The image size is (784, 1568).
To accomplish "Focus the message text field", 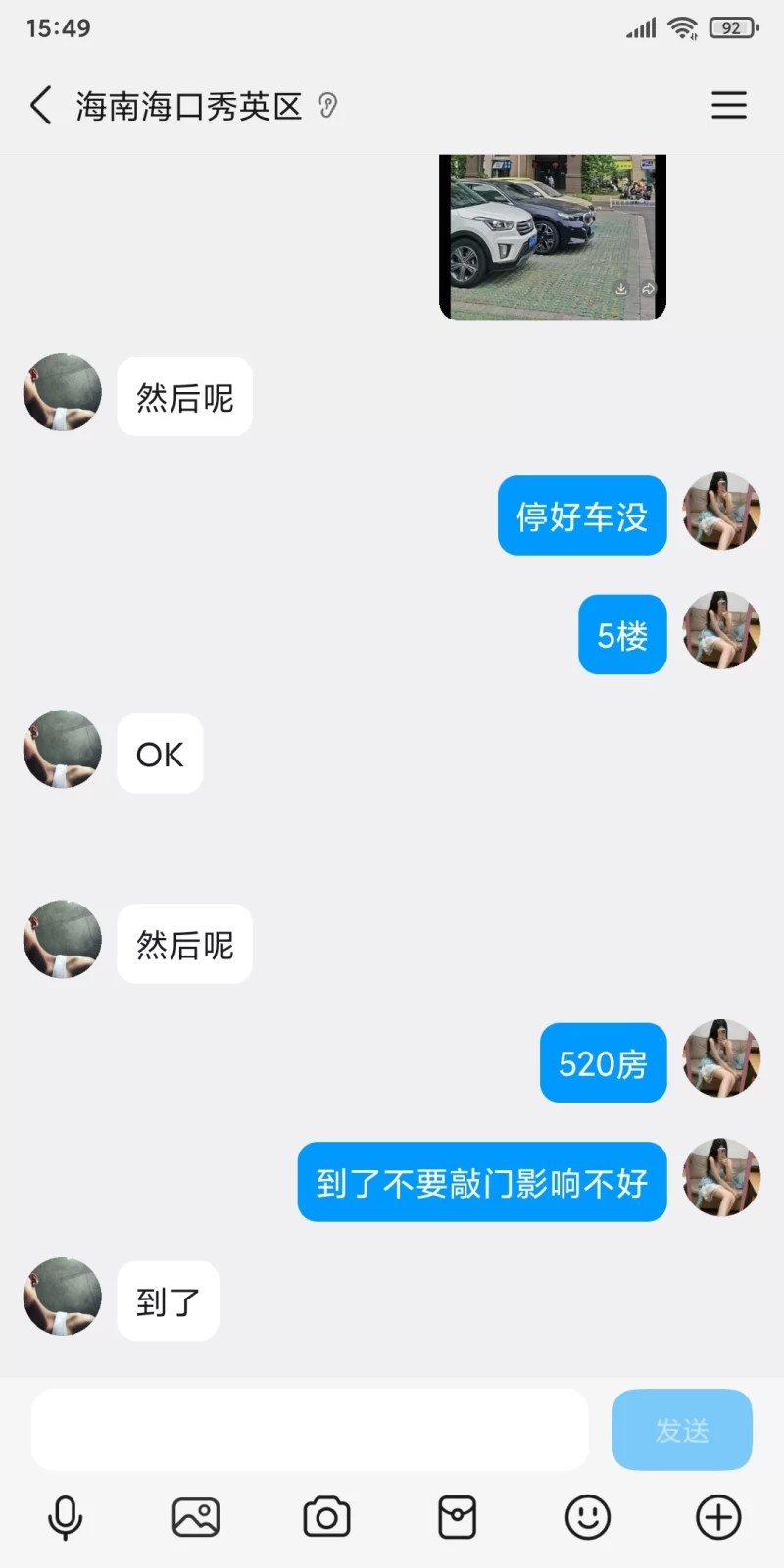I will click(310, 1429).
